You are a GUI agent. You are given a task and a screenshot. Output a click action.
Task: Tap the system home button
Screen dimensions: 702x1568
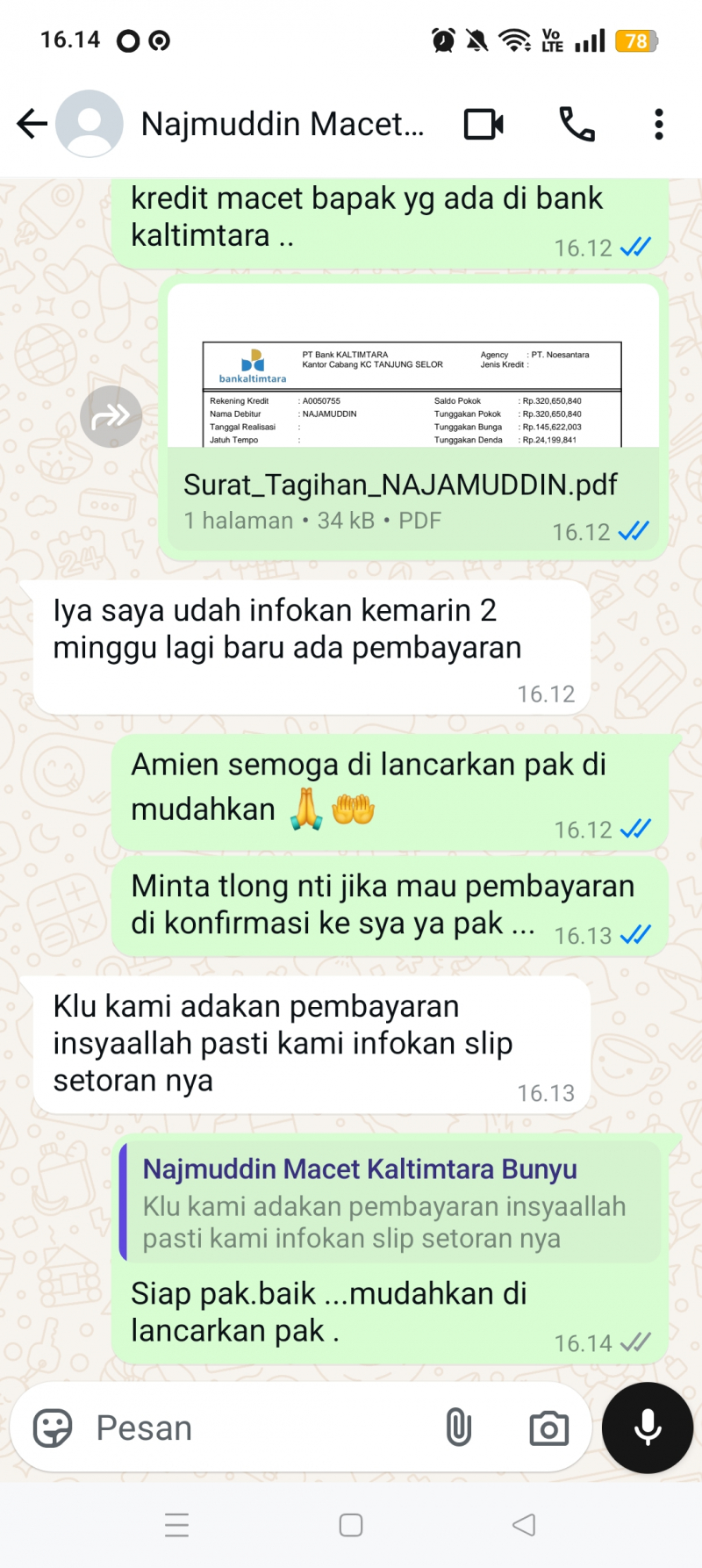click(351, 1525)
